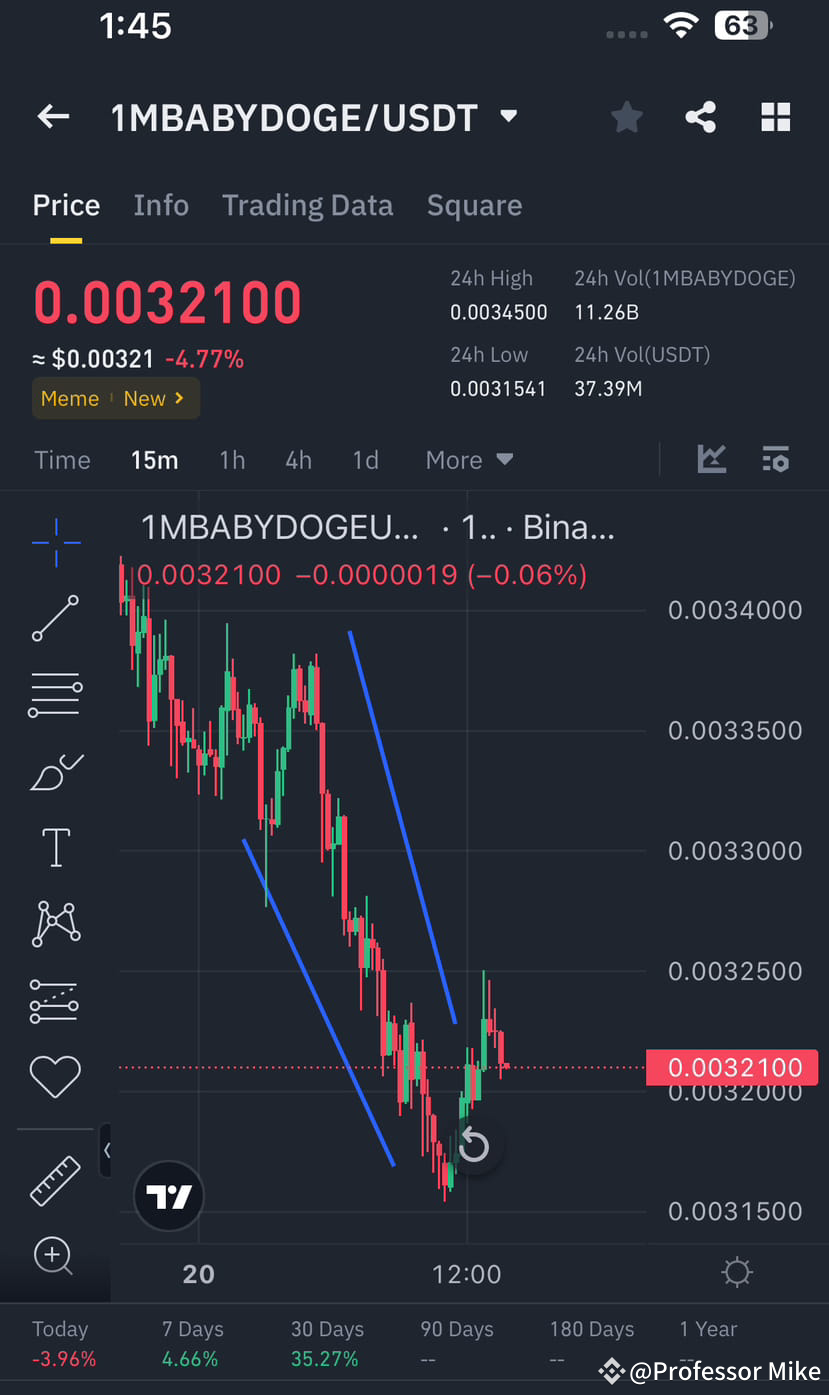Select the ruler measurement tool
Viewport: 829px width, 1395px height.
pos(55,1181)
